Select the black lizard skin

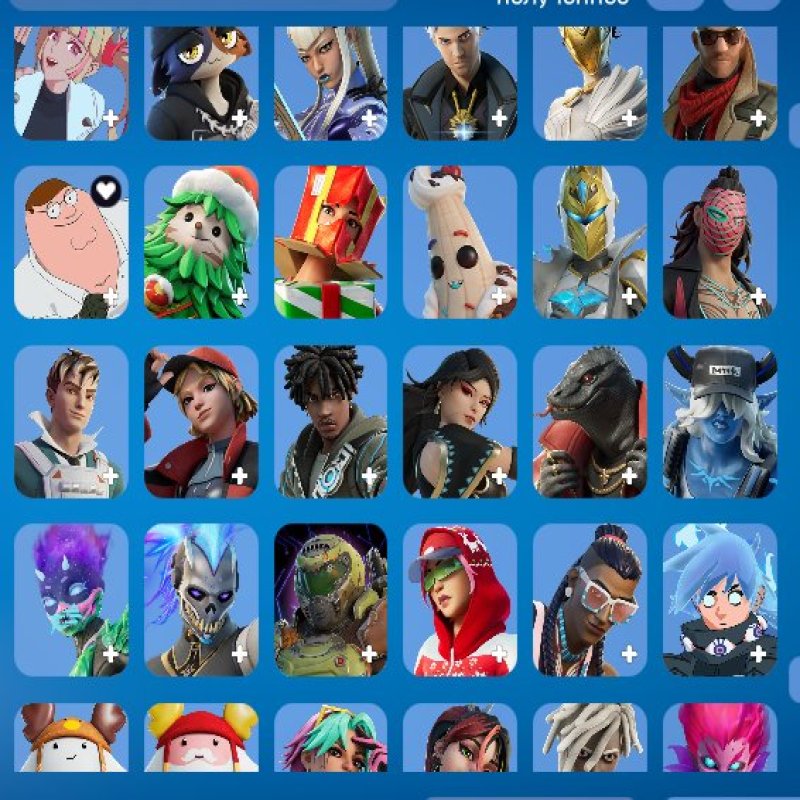590,421
